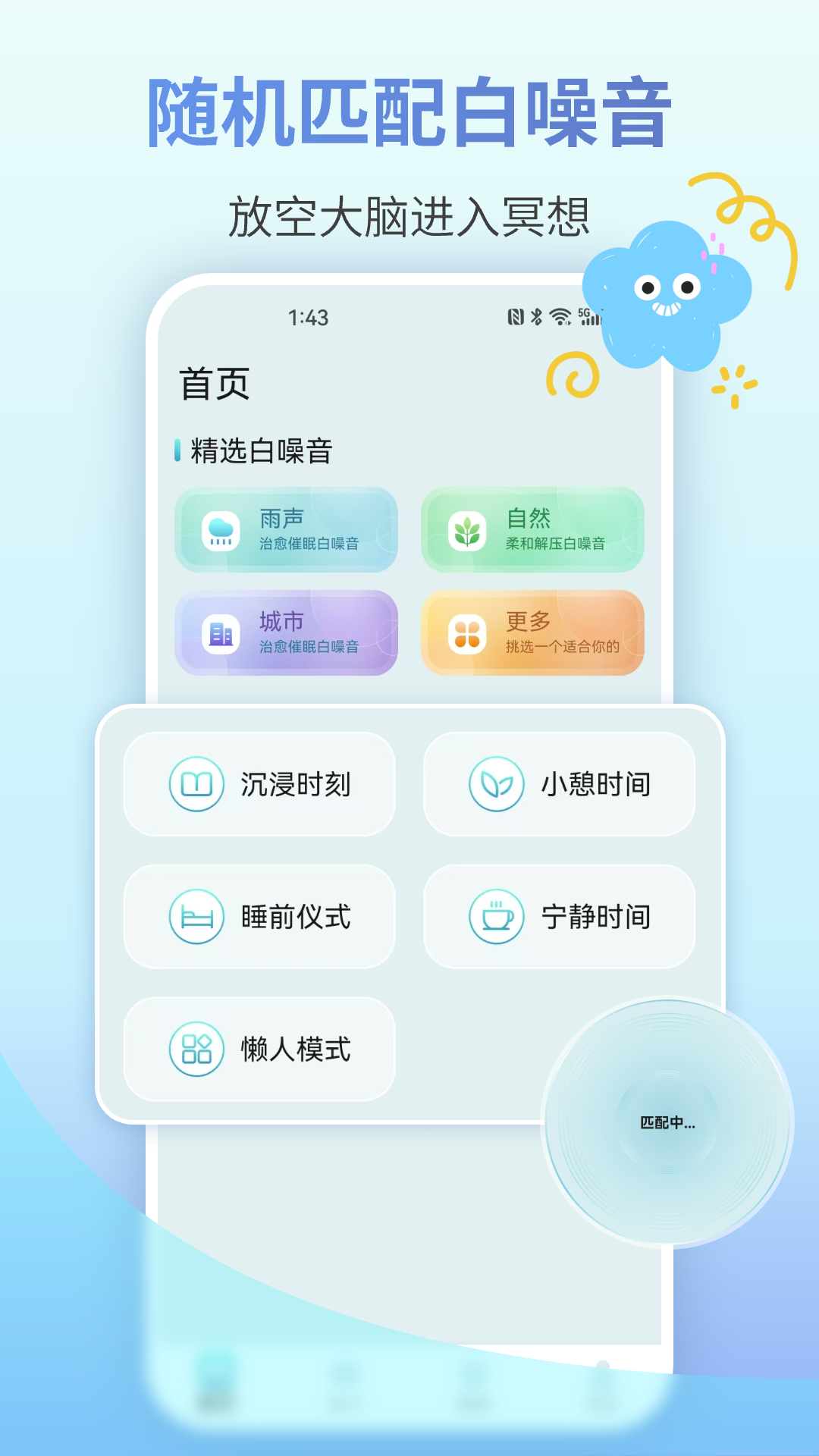Select the coffee cup icon beside 宁静时间
This screenshot has width=819, height=1456.
click(x=495, y=917)
